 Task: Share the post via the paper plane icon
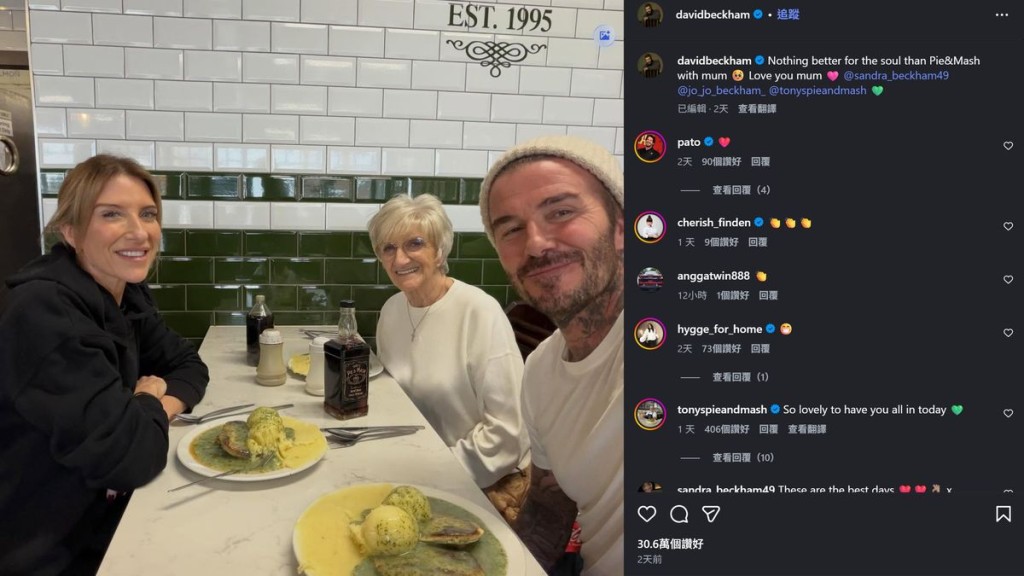[711, 514]
